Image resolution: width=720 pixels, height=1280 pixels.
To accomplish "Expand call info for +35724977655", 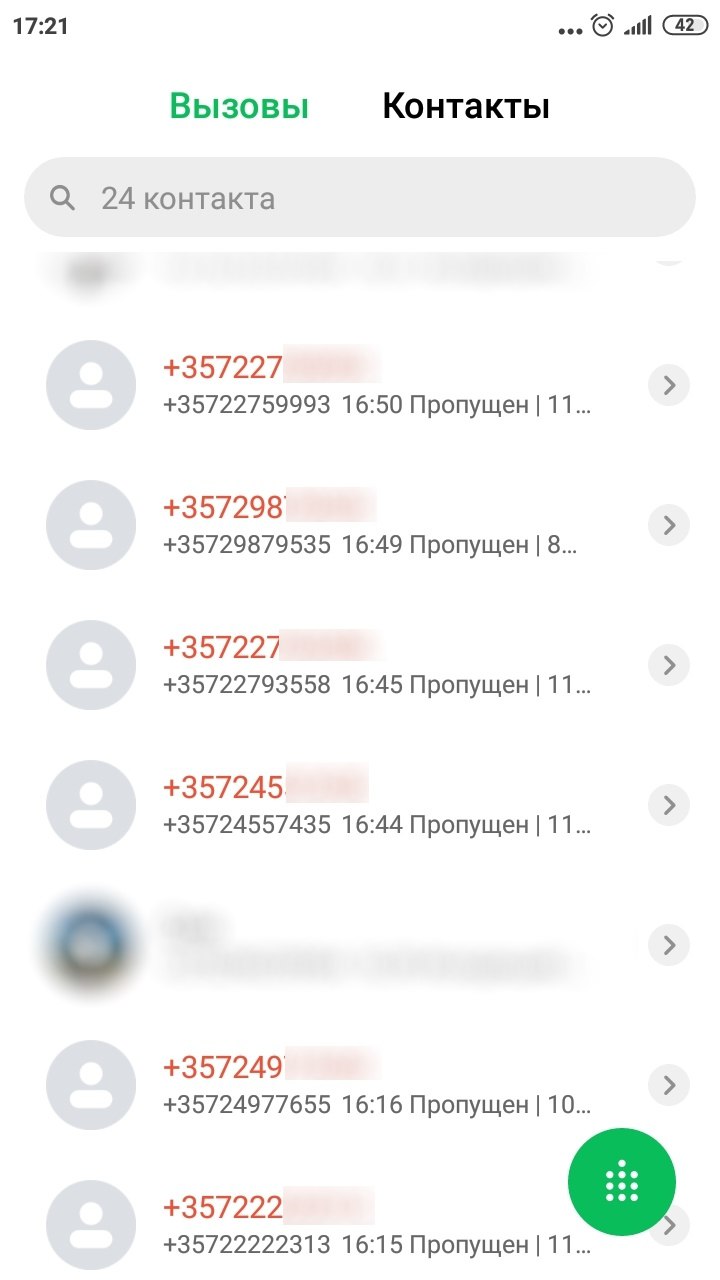I will (x=668, y=1085).
